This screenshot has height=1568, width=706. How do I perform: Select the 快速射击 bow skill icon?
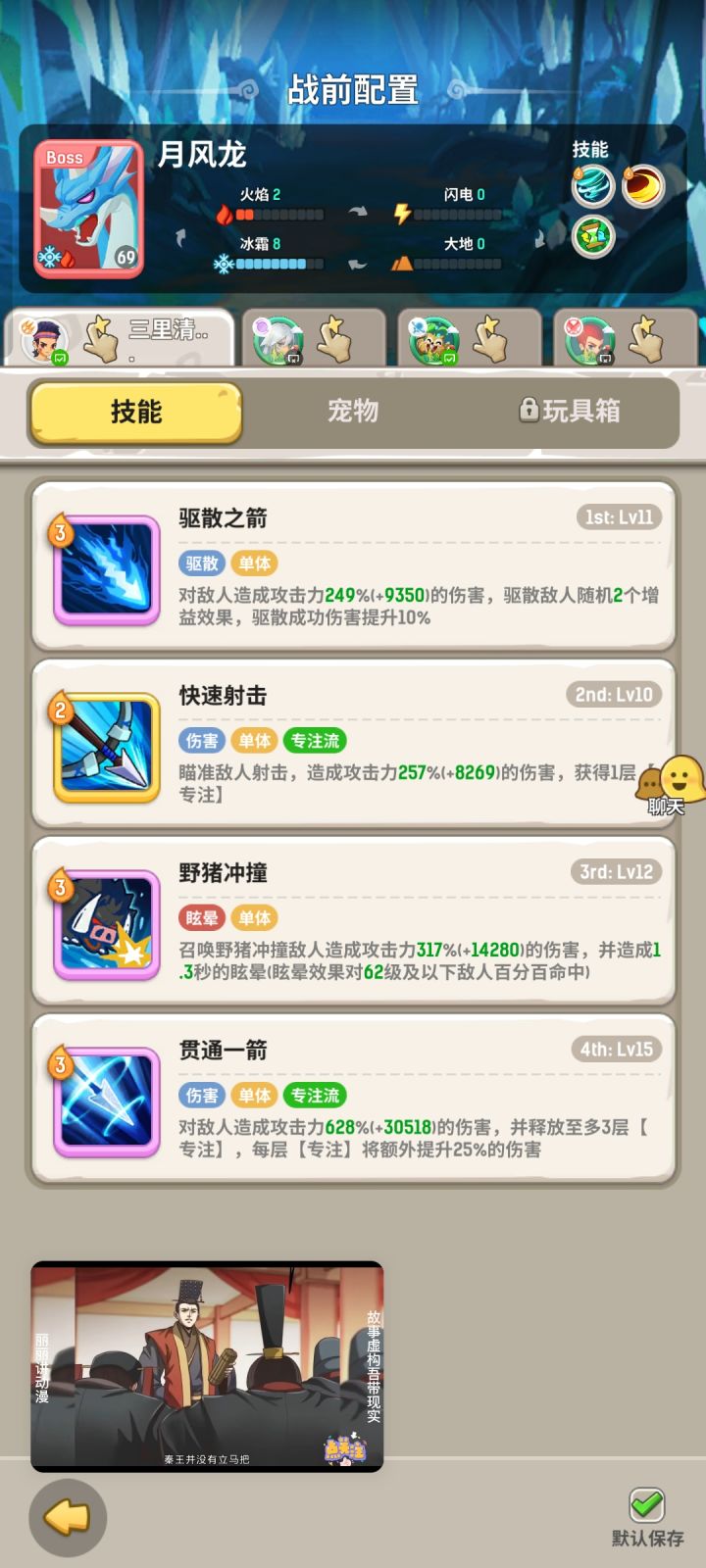point(105,747)
